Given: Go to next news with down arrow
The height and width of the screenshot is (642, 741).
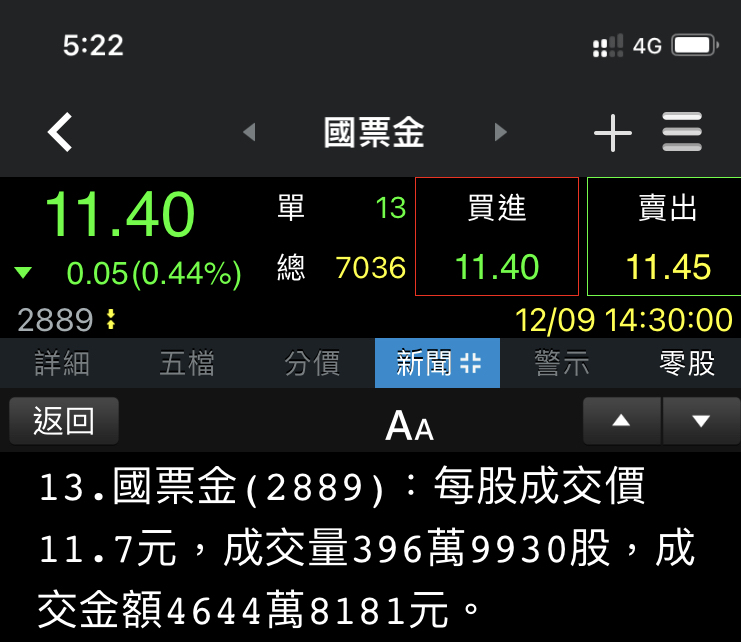Looking at the screenshot, I should (x=701, y=420).
